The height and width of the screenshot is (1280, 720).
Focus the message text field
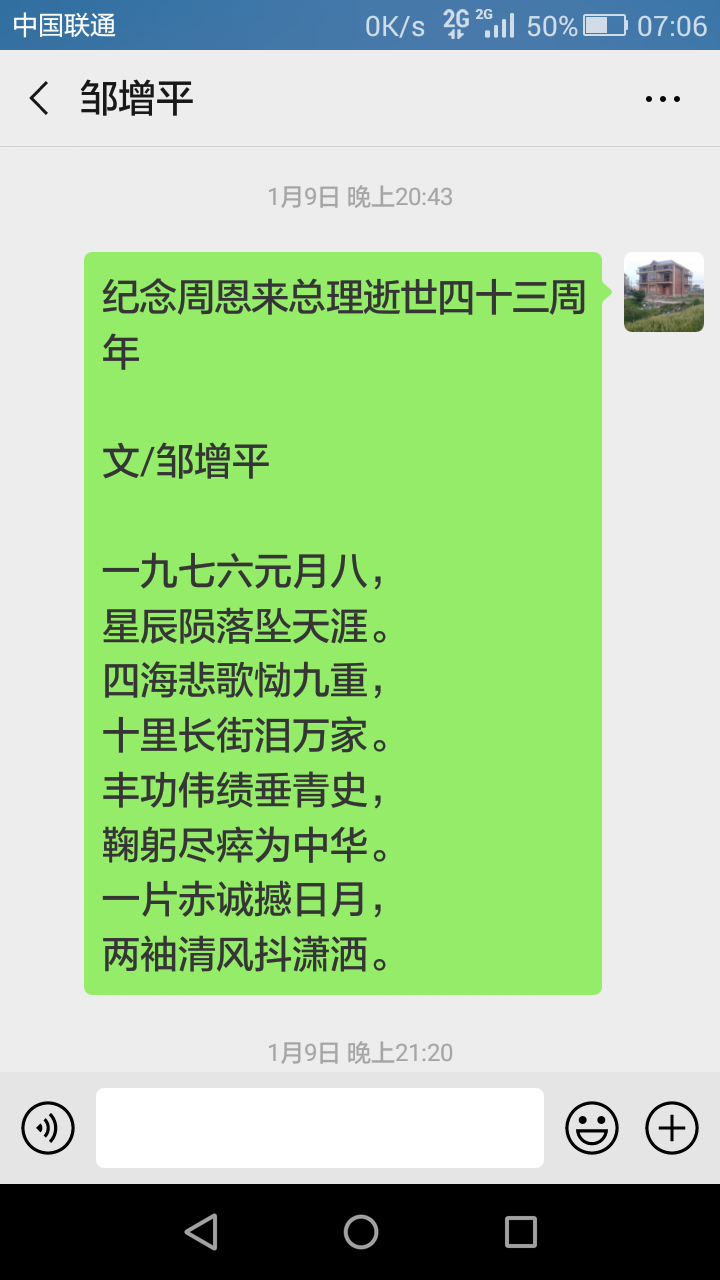[x=320, y=1128]
